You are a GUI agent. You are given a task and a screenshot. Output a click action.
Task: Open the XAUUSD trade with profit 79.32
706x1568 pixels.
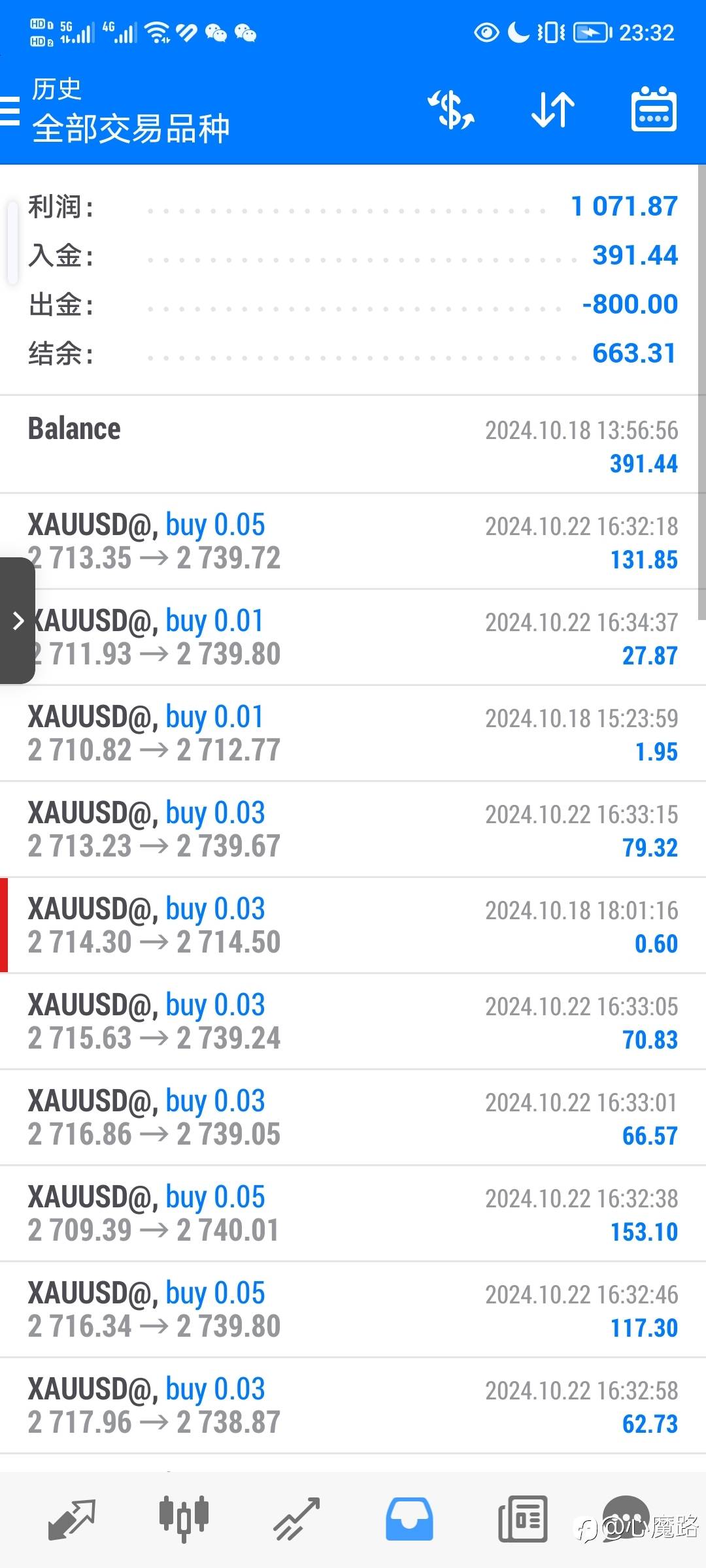pyautogui.click(x=353, y=830)
